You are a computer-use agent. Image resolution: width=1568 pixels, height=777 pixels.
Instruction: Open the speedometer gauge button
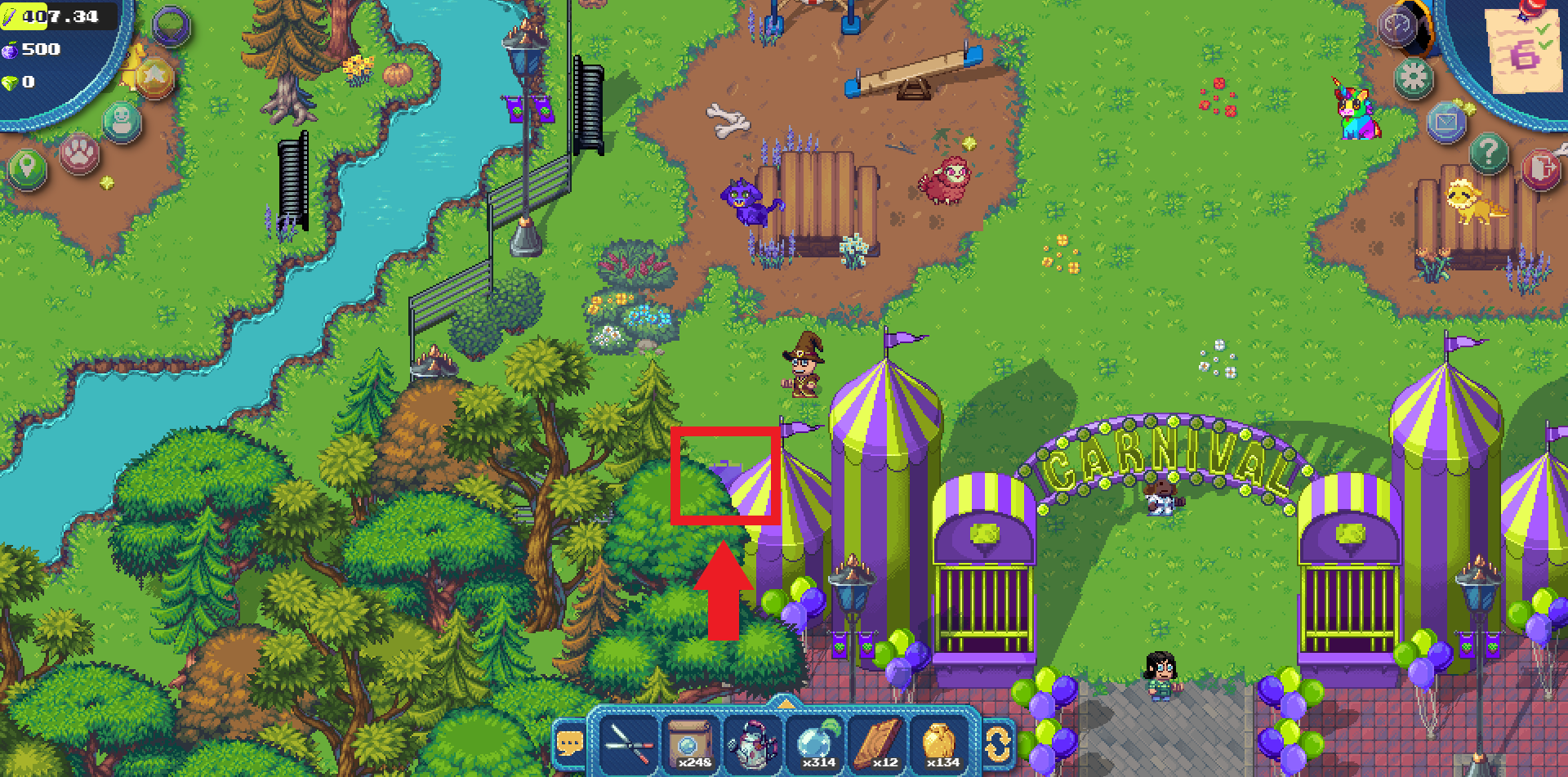[x=1397, y=26]
